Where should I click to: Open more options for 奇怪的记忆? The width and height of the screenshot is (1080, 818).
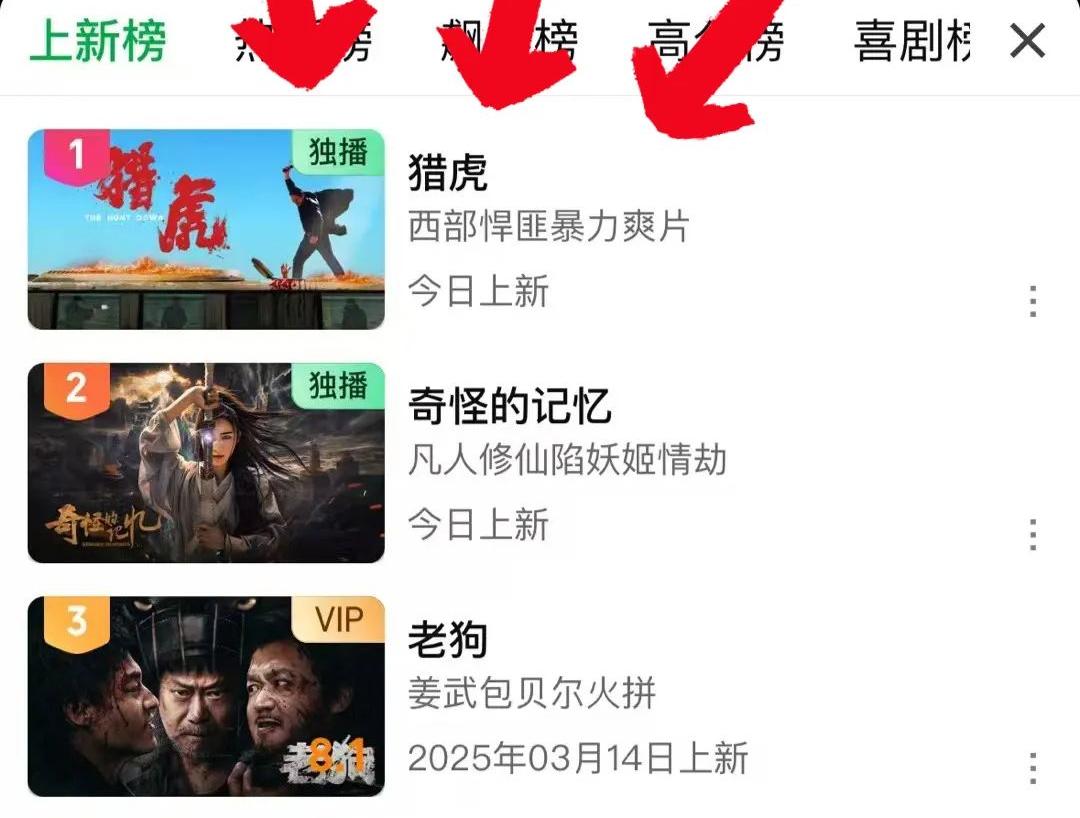coord(1033,535)
